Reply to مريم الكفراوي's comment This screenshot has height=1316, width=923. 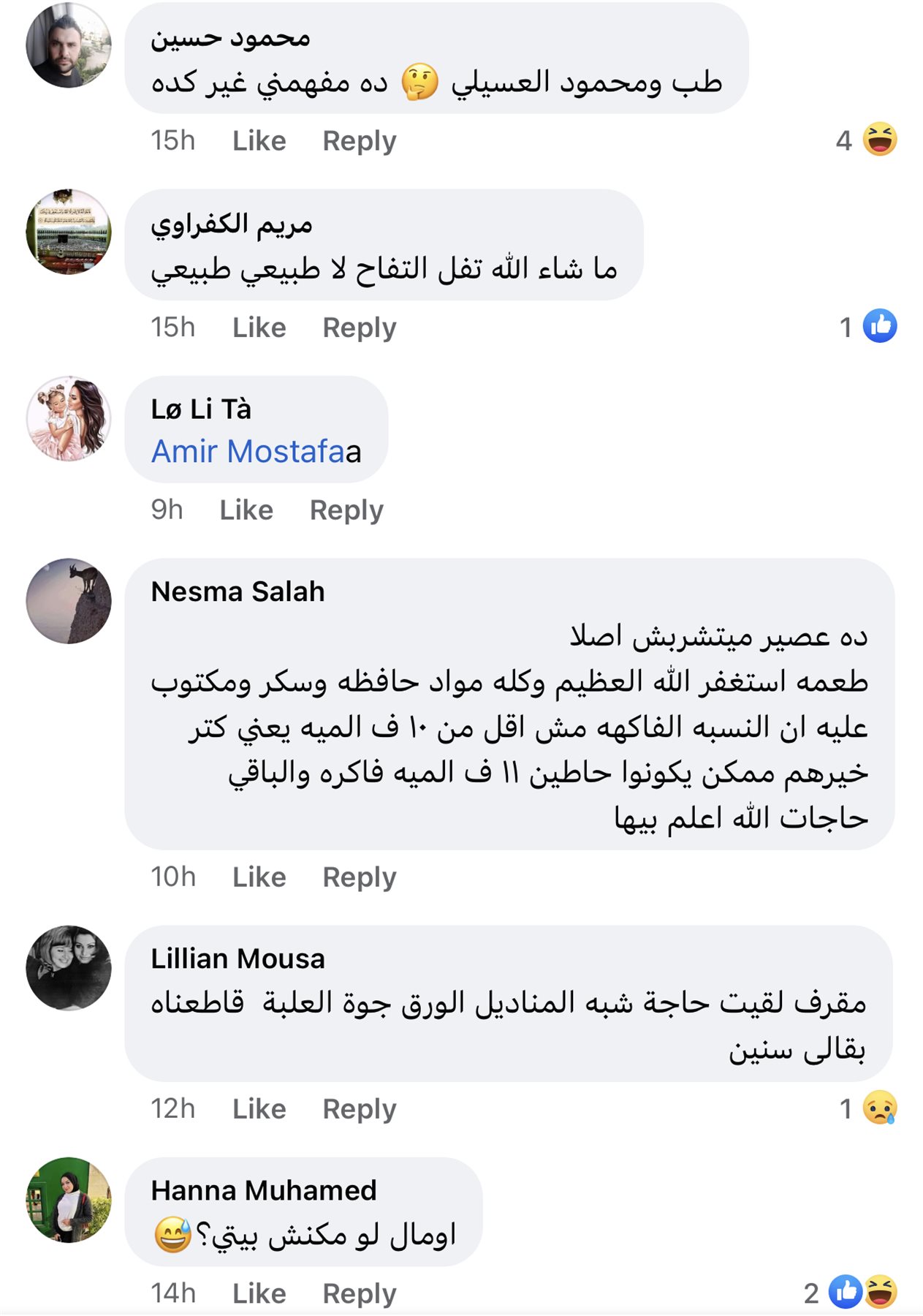[359, 327]
